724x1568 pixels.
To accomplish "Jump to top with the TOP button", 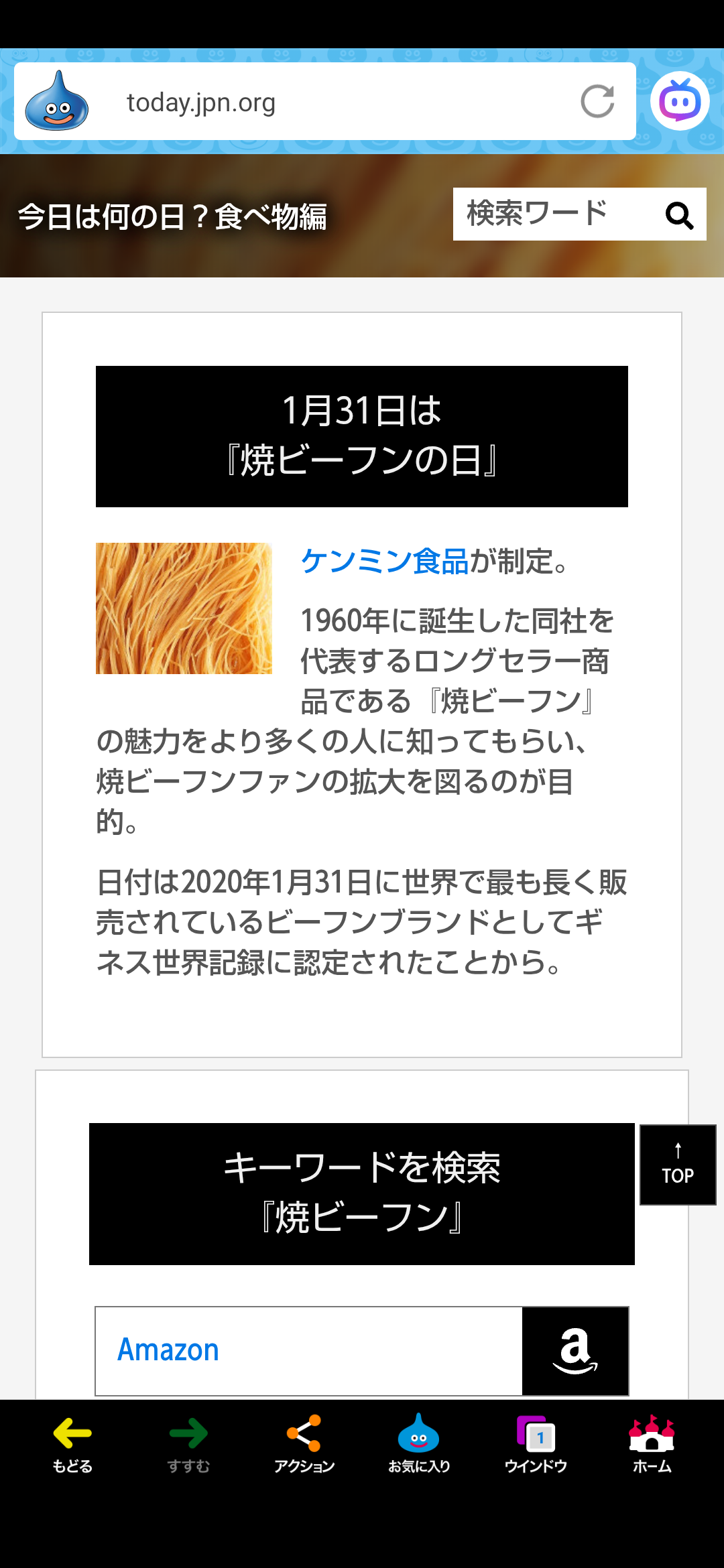I will (x=678, y=1165).
